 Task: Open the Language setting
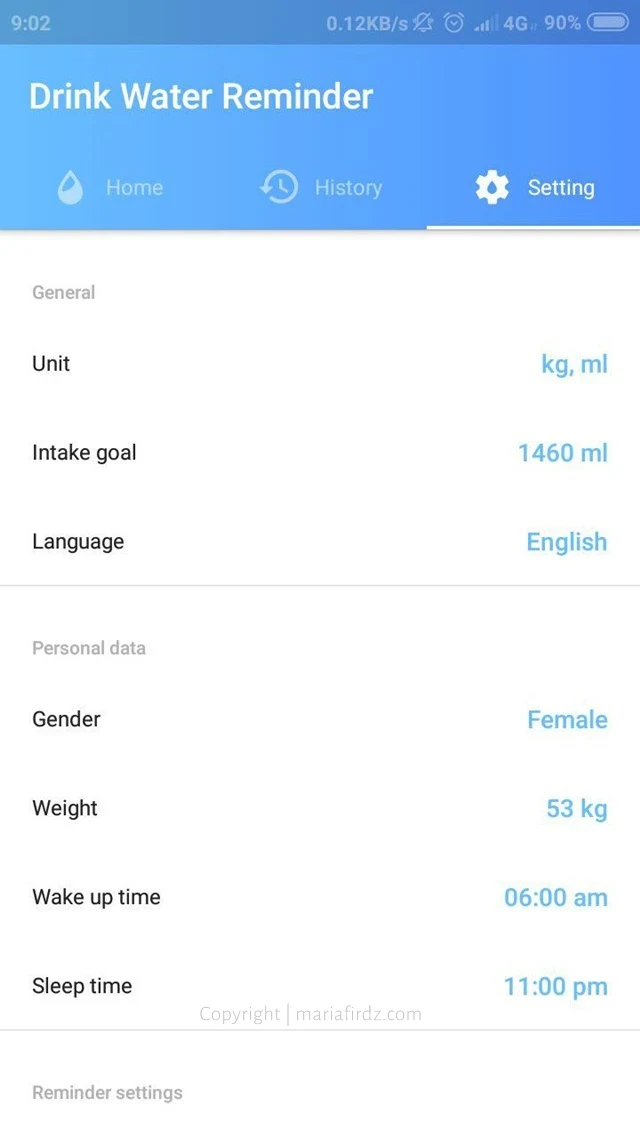566,542
